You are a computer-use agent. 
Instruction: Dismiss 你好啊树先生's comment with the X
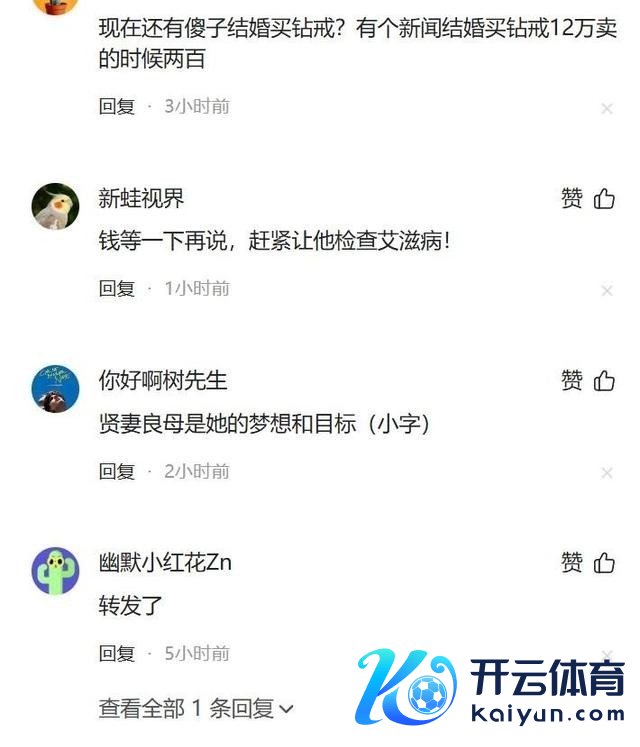pos(606,473)
